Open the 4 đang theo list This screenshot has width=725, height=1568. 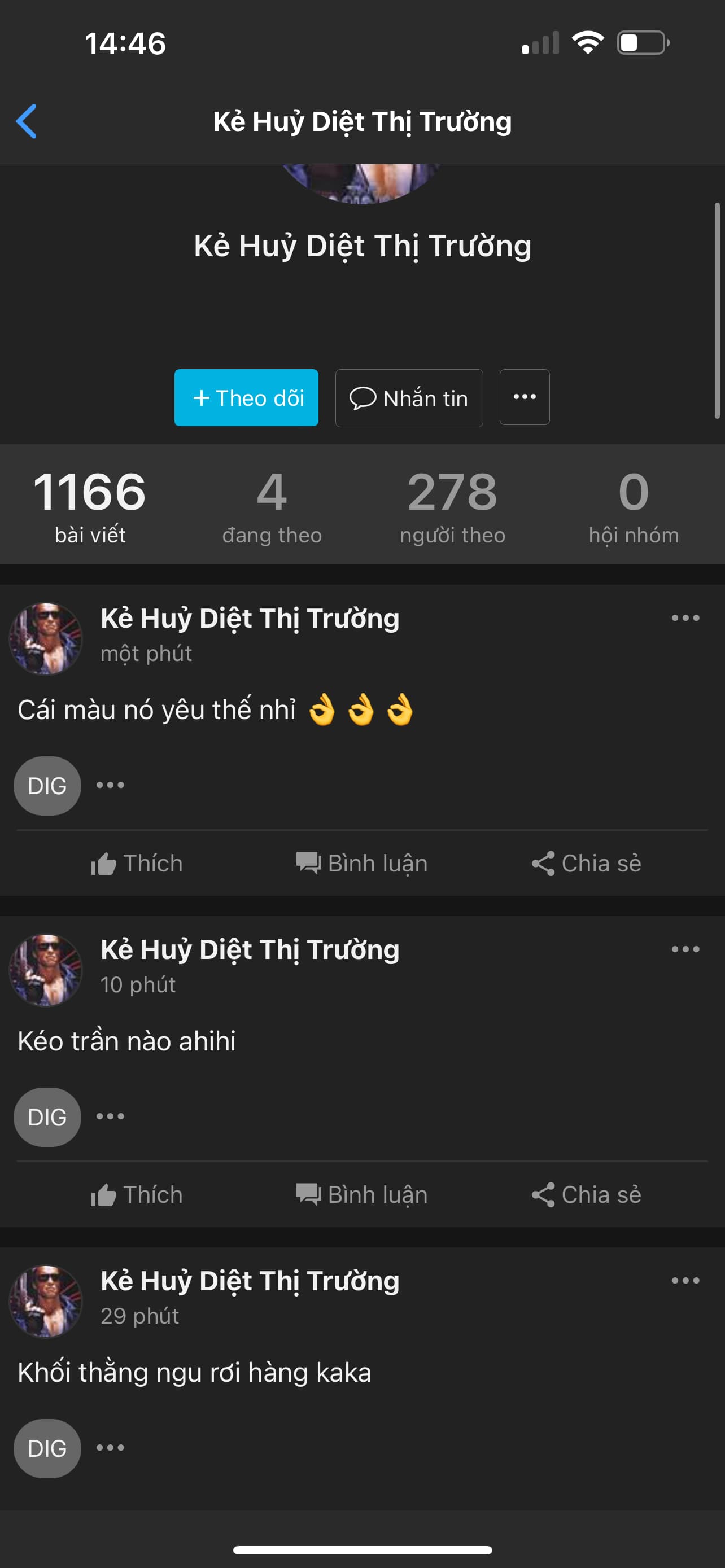coord(272,505)
